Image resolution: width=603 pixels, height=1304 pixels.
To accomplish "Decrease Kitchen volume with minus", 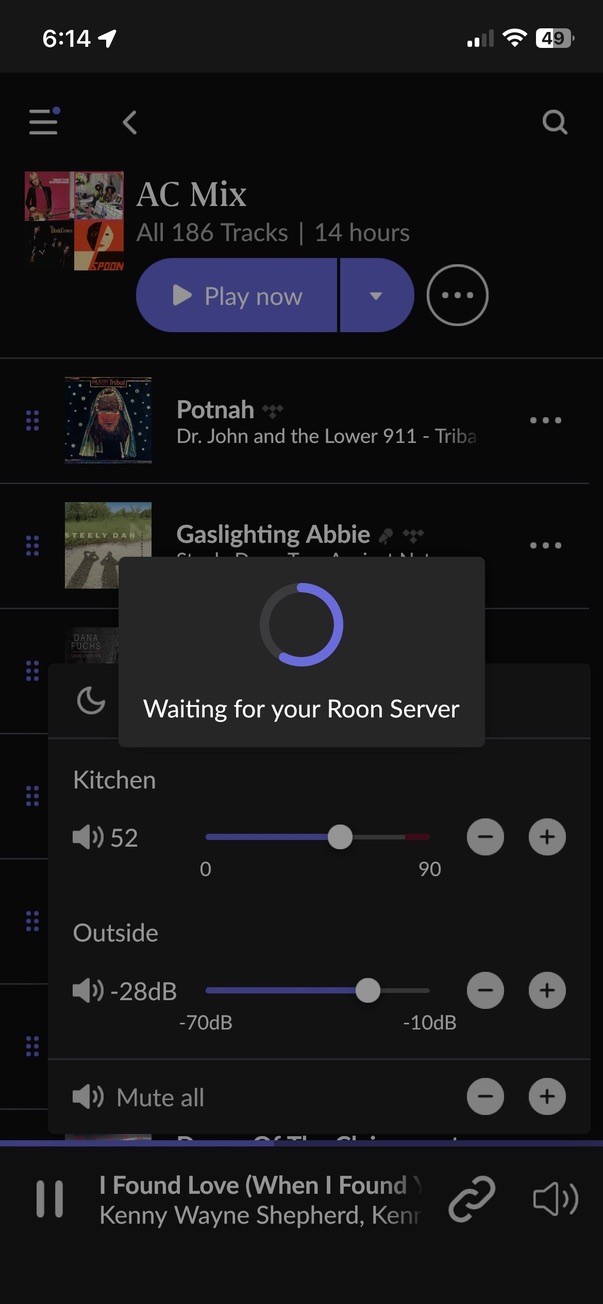I will pyautogui.click(x=485, y=837).
